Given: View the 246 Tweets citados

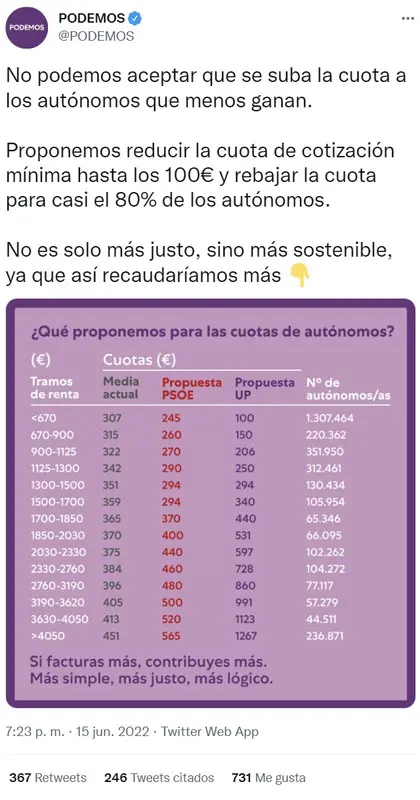Looking at the screenshot, I should (159, 778).
